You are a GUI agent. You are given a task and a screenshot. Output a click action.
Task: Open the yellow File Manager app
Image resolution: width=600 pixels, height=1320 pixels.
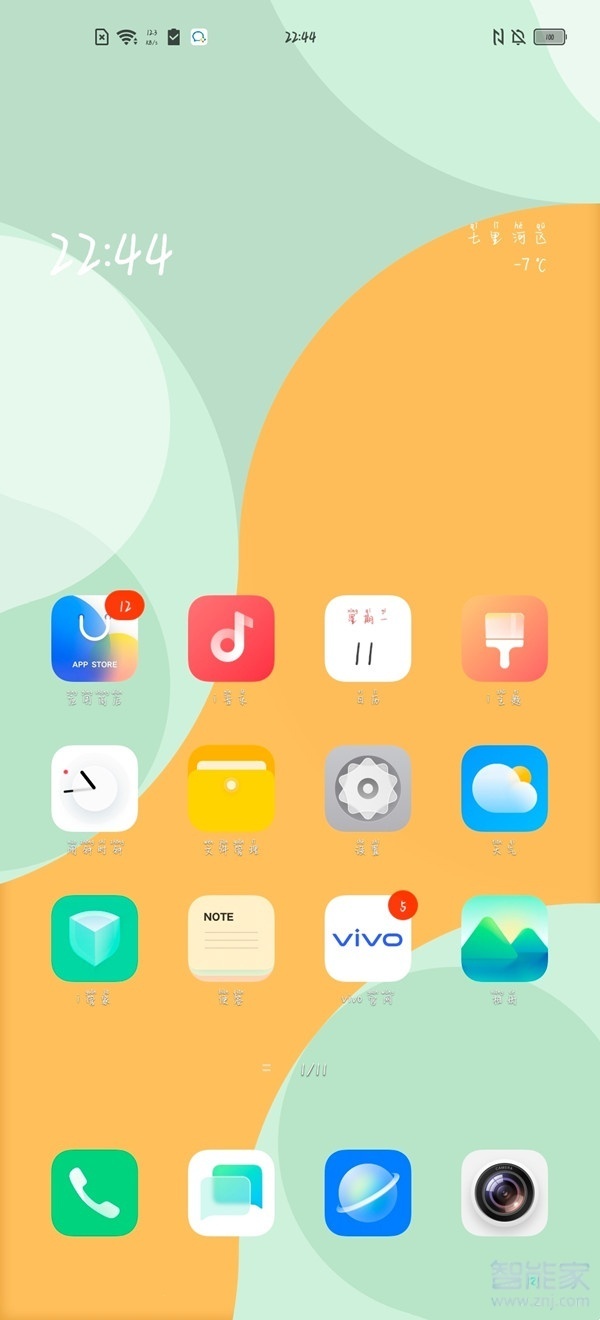[231, 788]
